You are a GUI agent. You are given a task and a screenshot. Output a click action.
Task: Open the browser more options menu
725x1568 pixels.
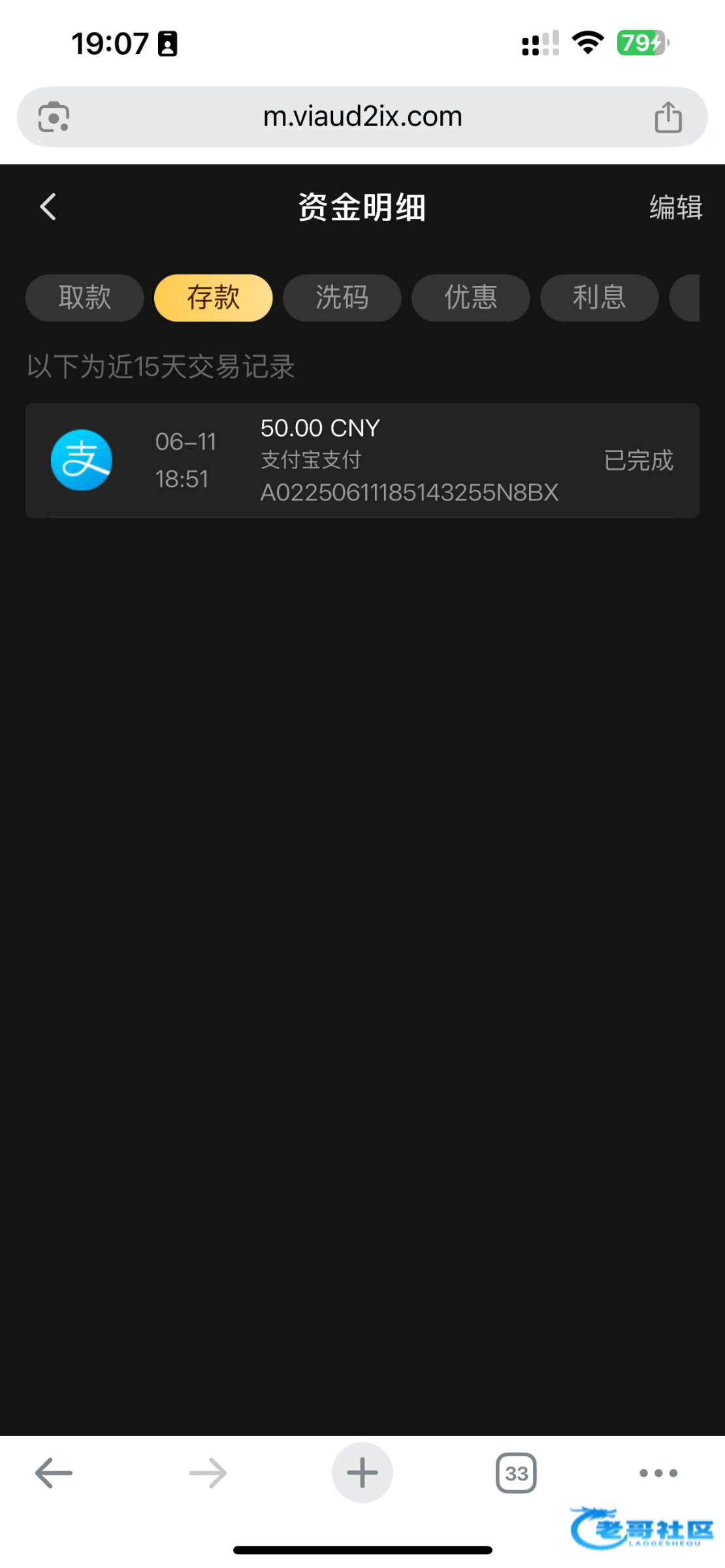[x=658, y=1473]
